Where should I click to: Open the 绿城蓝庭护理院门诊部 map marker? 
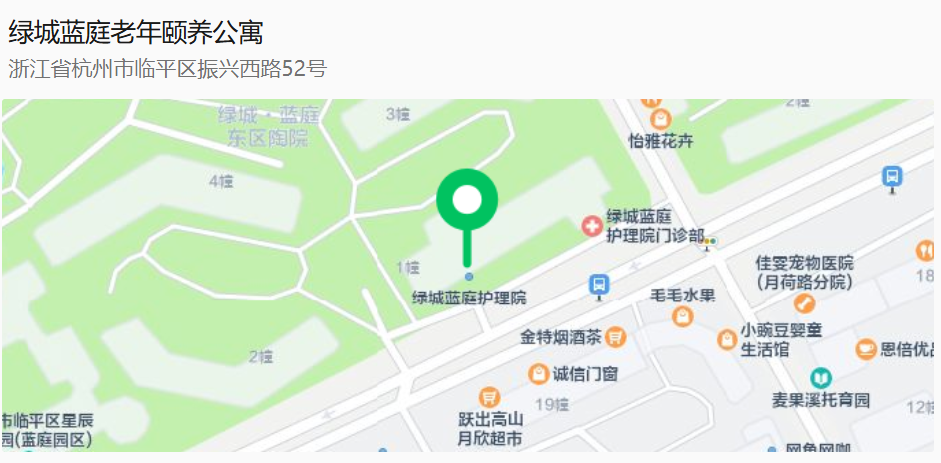click(x=593, y=225)
